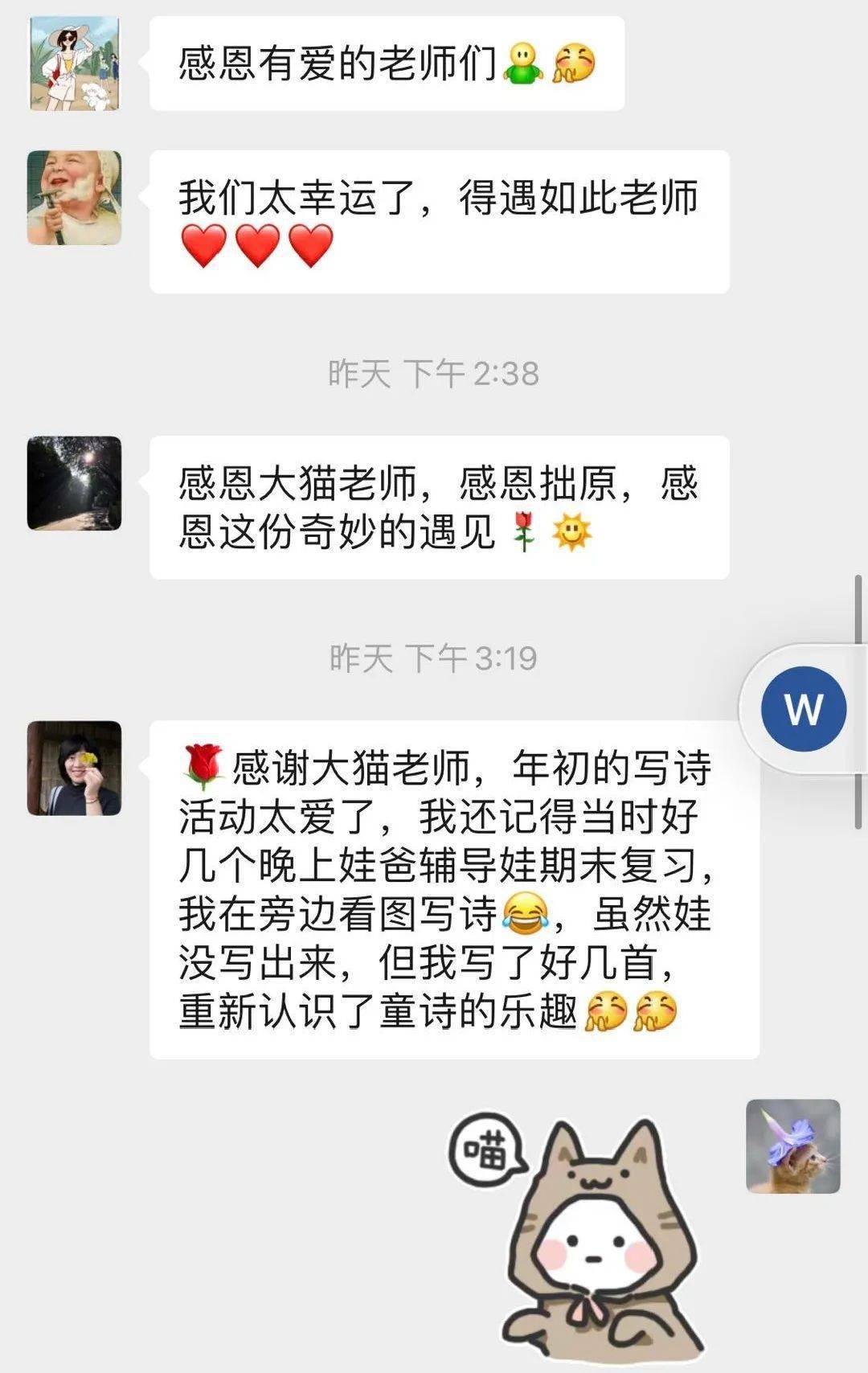Tap the sender avatar beside 感恩有爱的老师们
The width and height of the screenshot is (868, 1373).
pyautogui.click(x=74, y=63)
